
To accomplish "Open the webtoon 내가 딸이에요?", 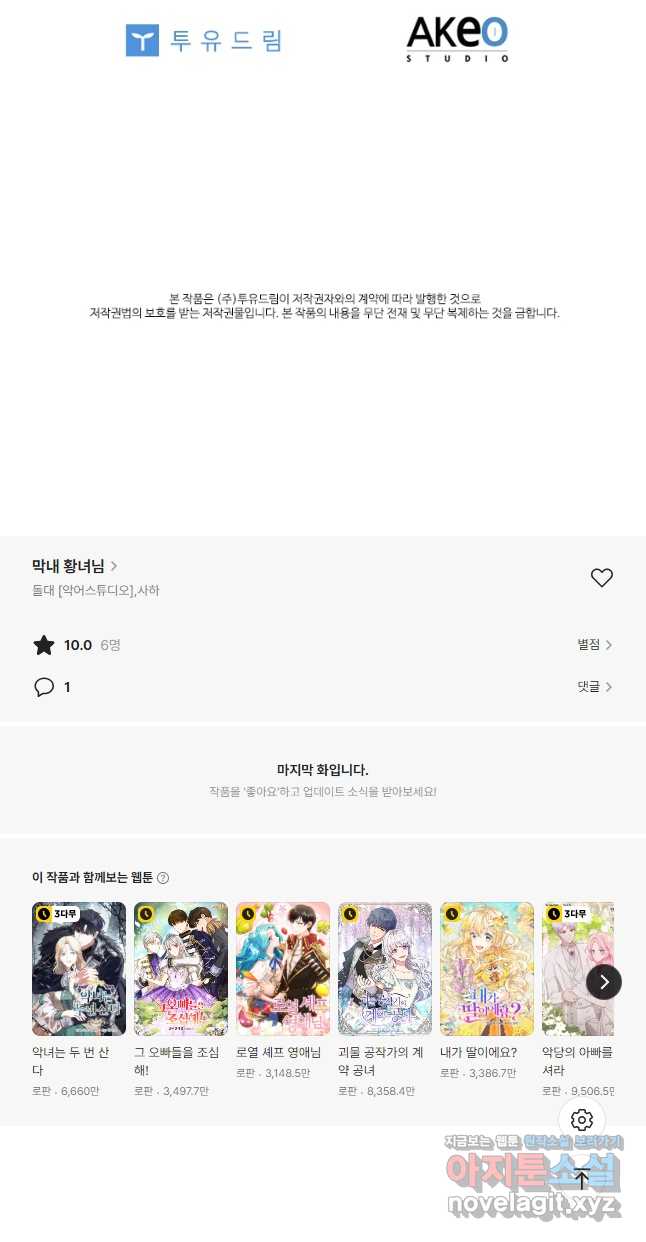I will (487, 968).
